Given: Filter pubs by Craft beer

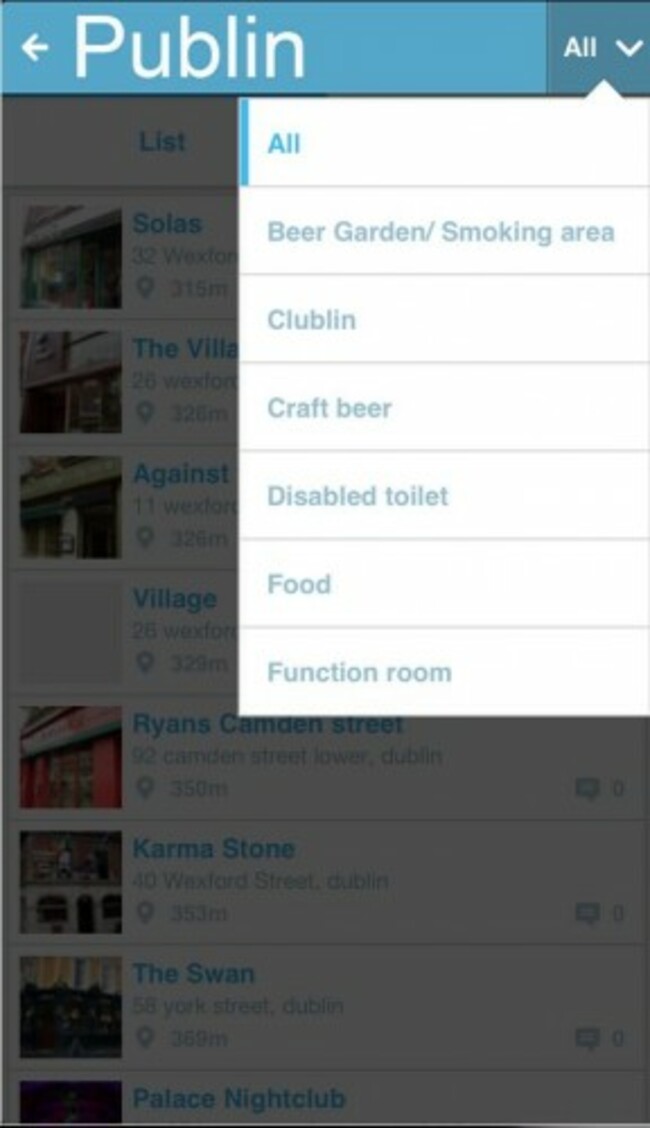Looking at the screenshot, I should tap(444, 408).
